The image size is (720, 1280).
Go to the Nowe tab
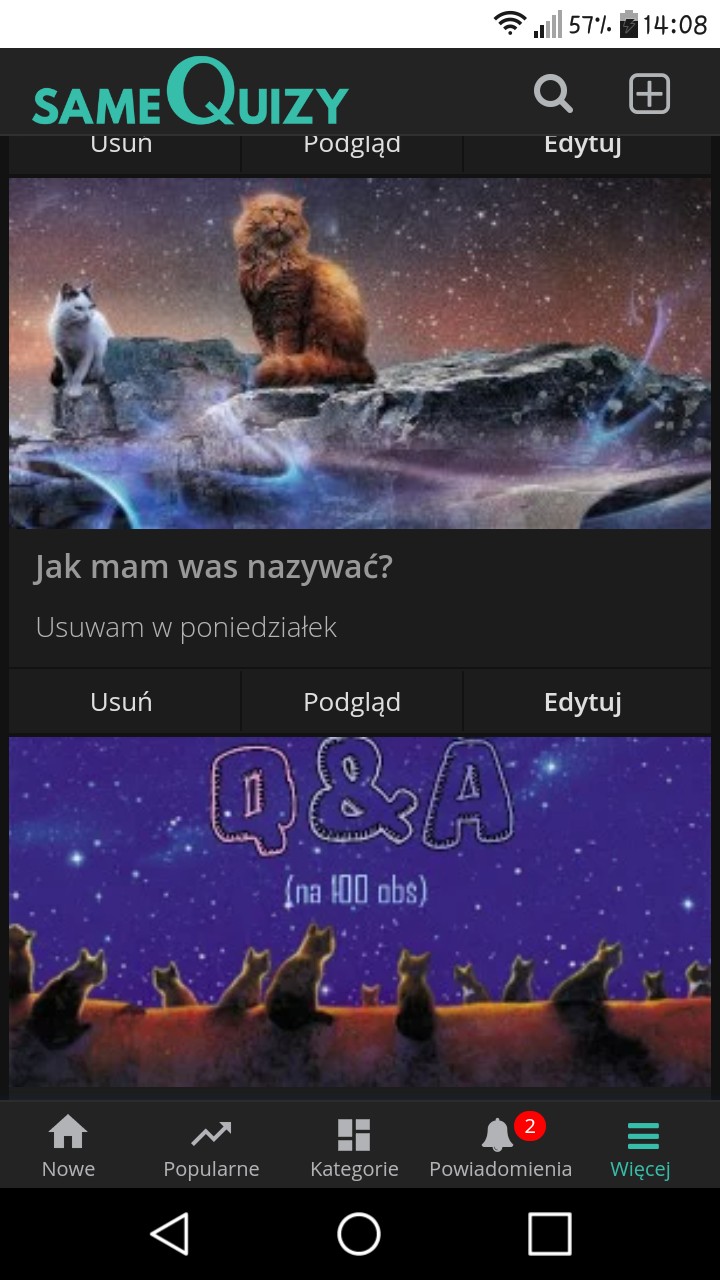click(x=68, y=1147)
